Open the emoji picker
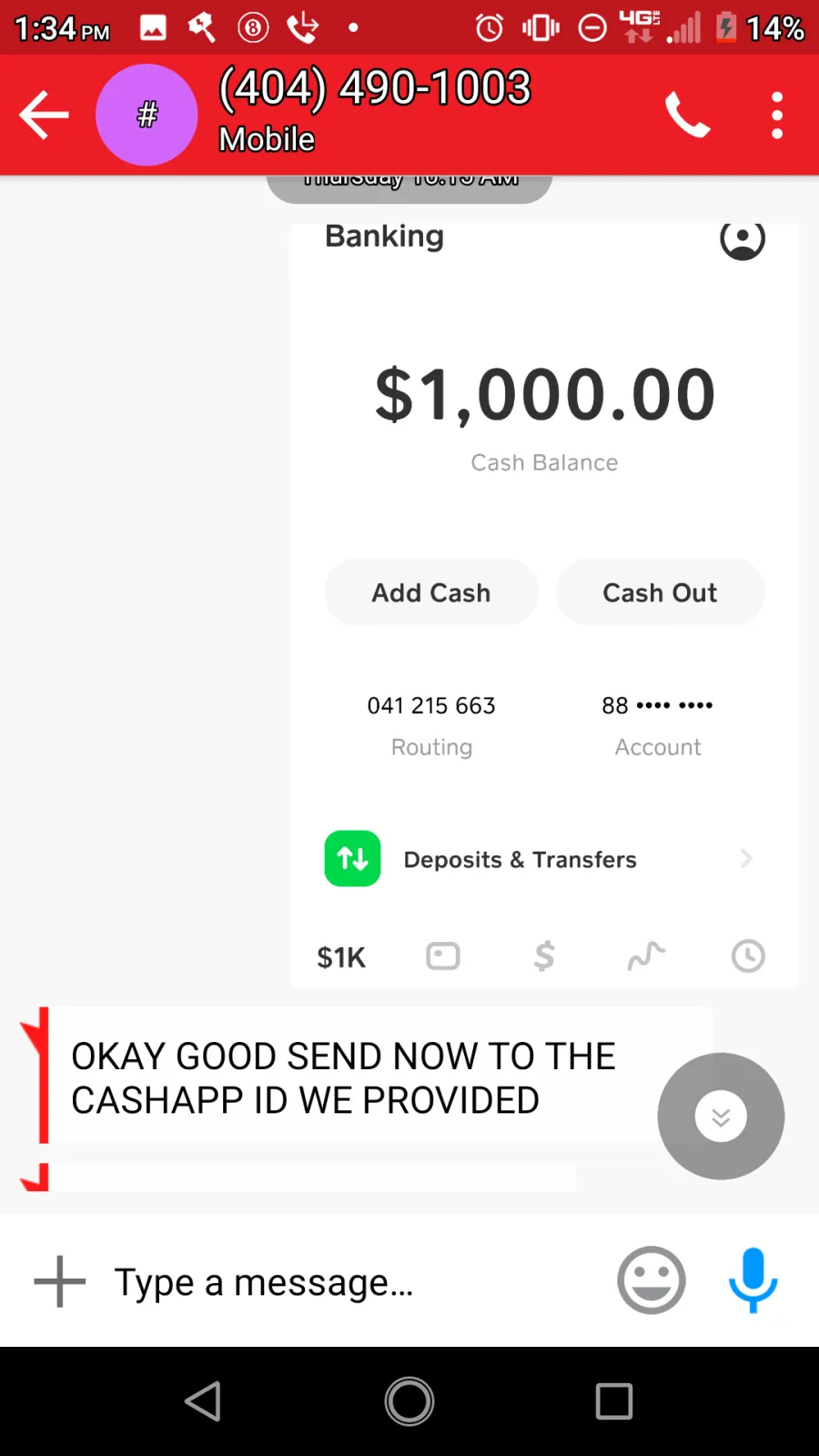Image resolution: width=819 pixels, height=1456 pixels. click(x=652, y=1280)
